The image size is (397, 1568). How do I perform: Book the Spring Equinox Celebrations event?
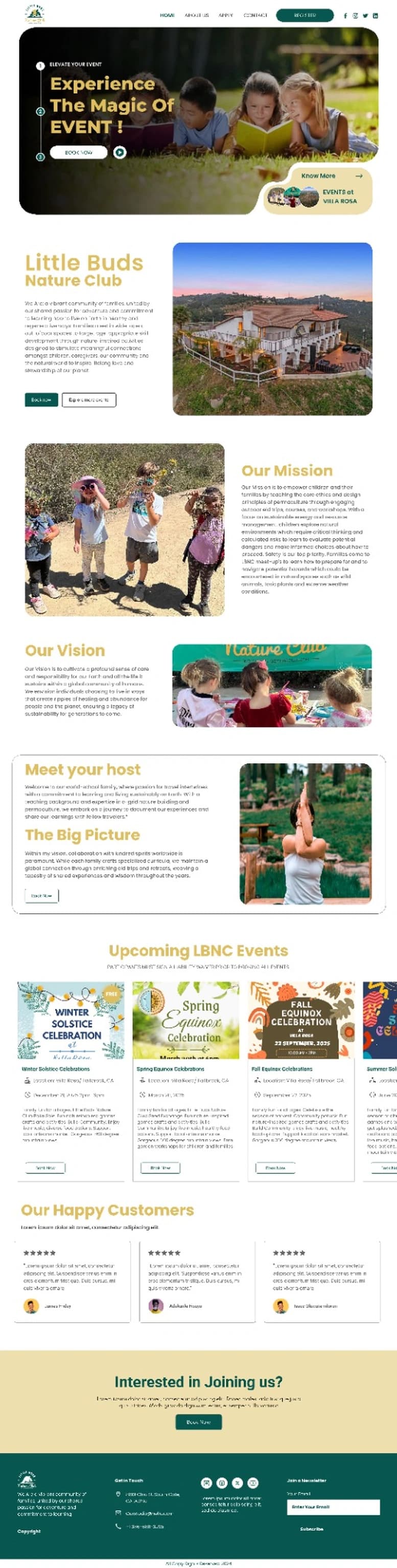pos(160,1167)
